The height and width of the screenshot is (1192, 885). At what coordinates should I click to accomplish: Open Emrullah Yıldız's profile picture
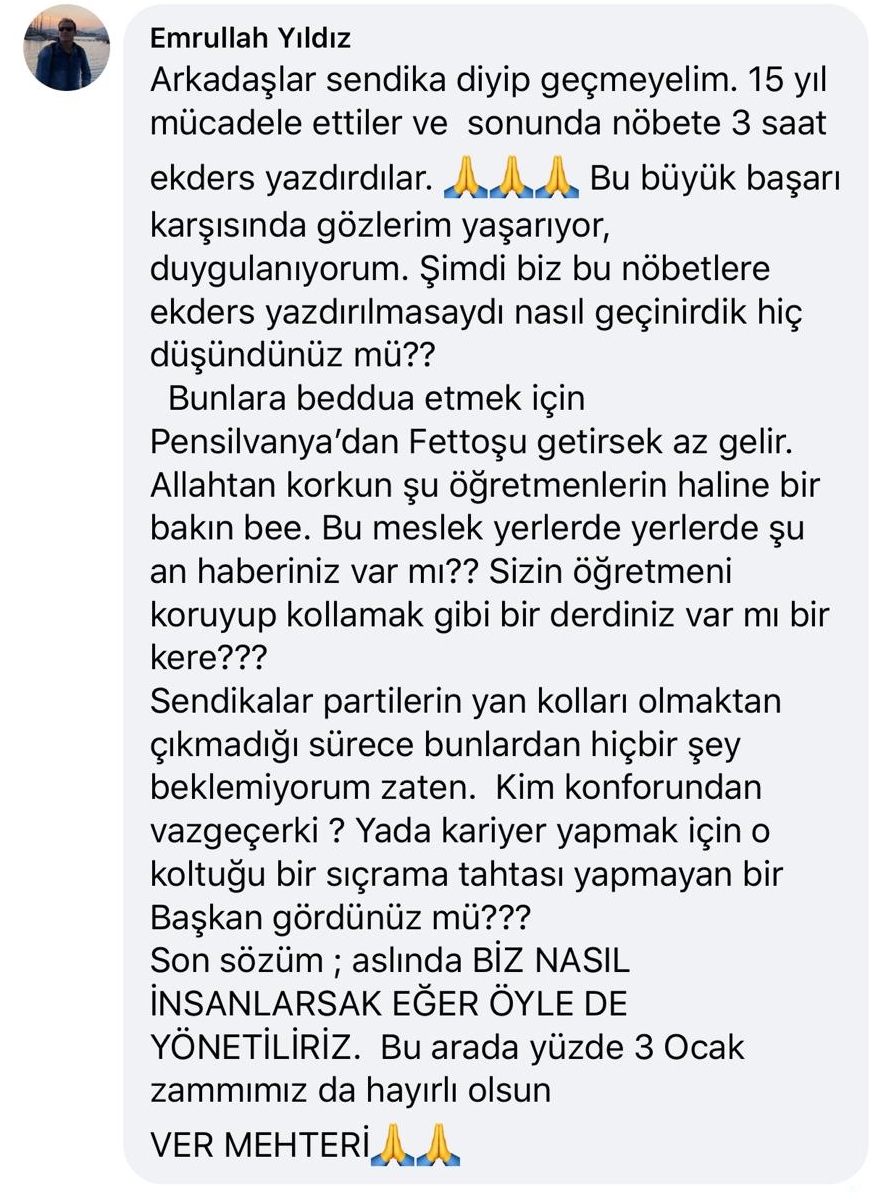click(67, 48)
